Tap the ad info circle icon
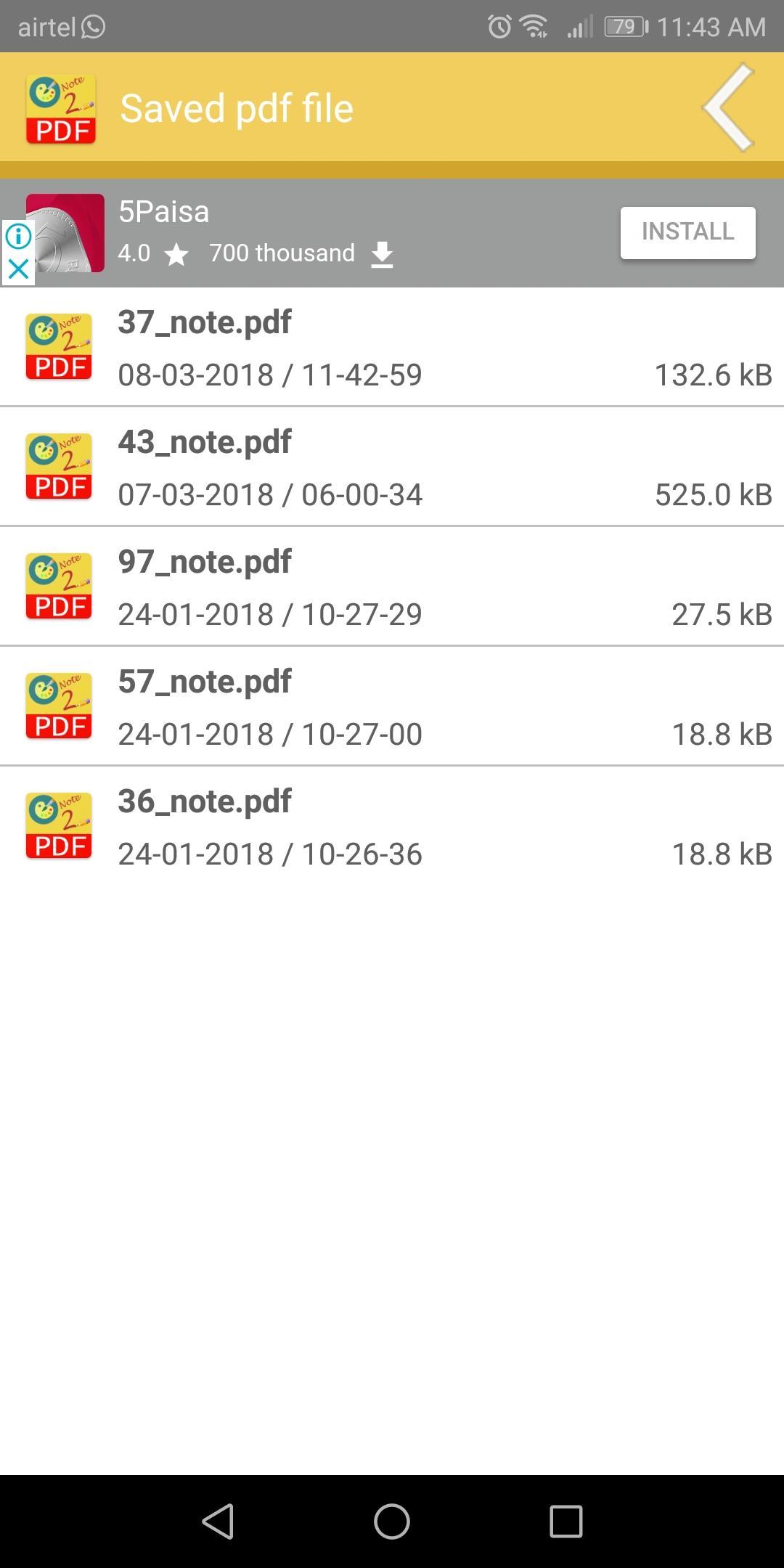The width and height of the screenshot is (784, 1568). [x=17, y=236]
